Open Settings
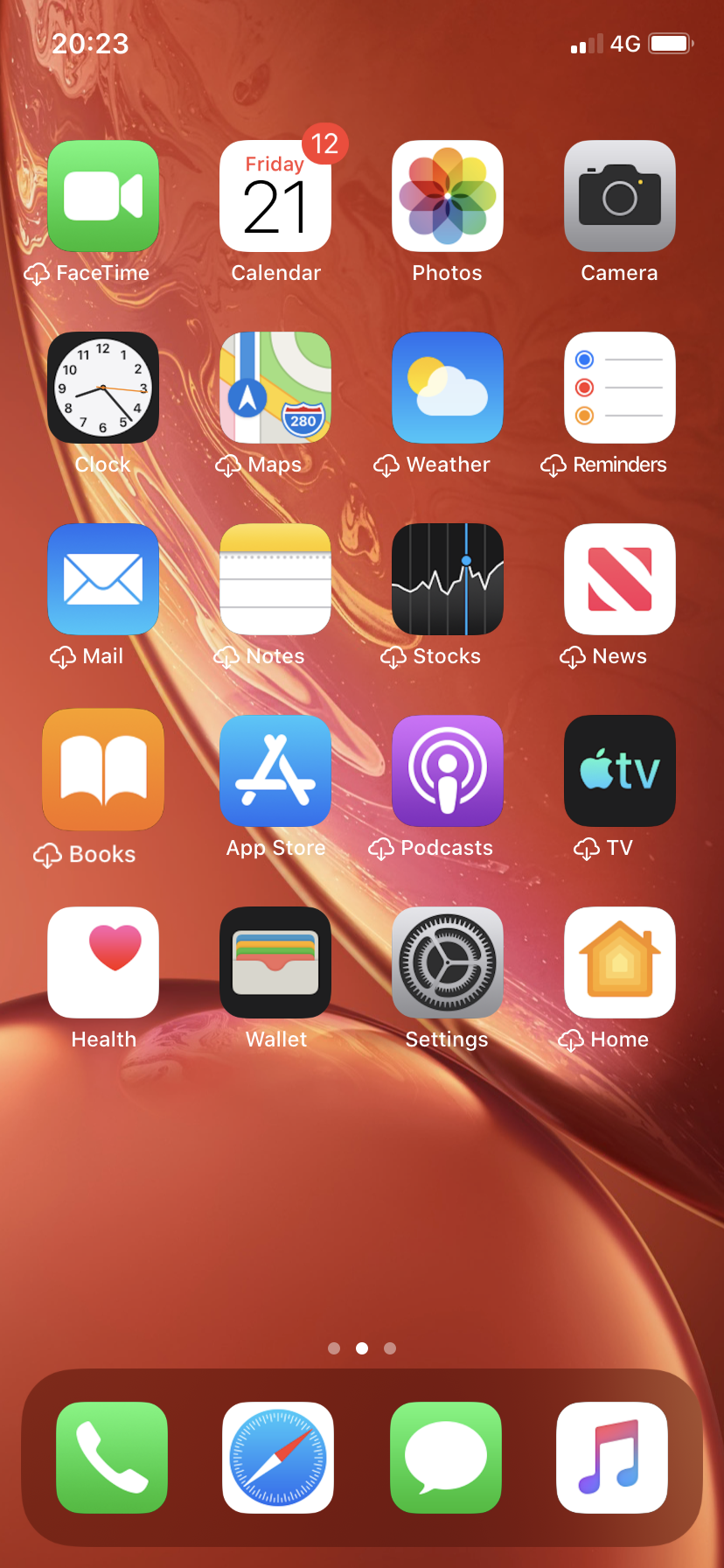The width and height of the screenshot is (724, 1568). tap(448, 962)
